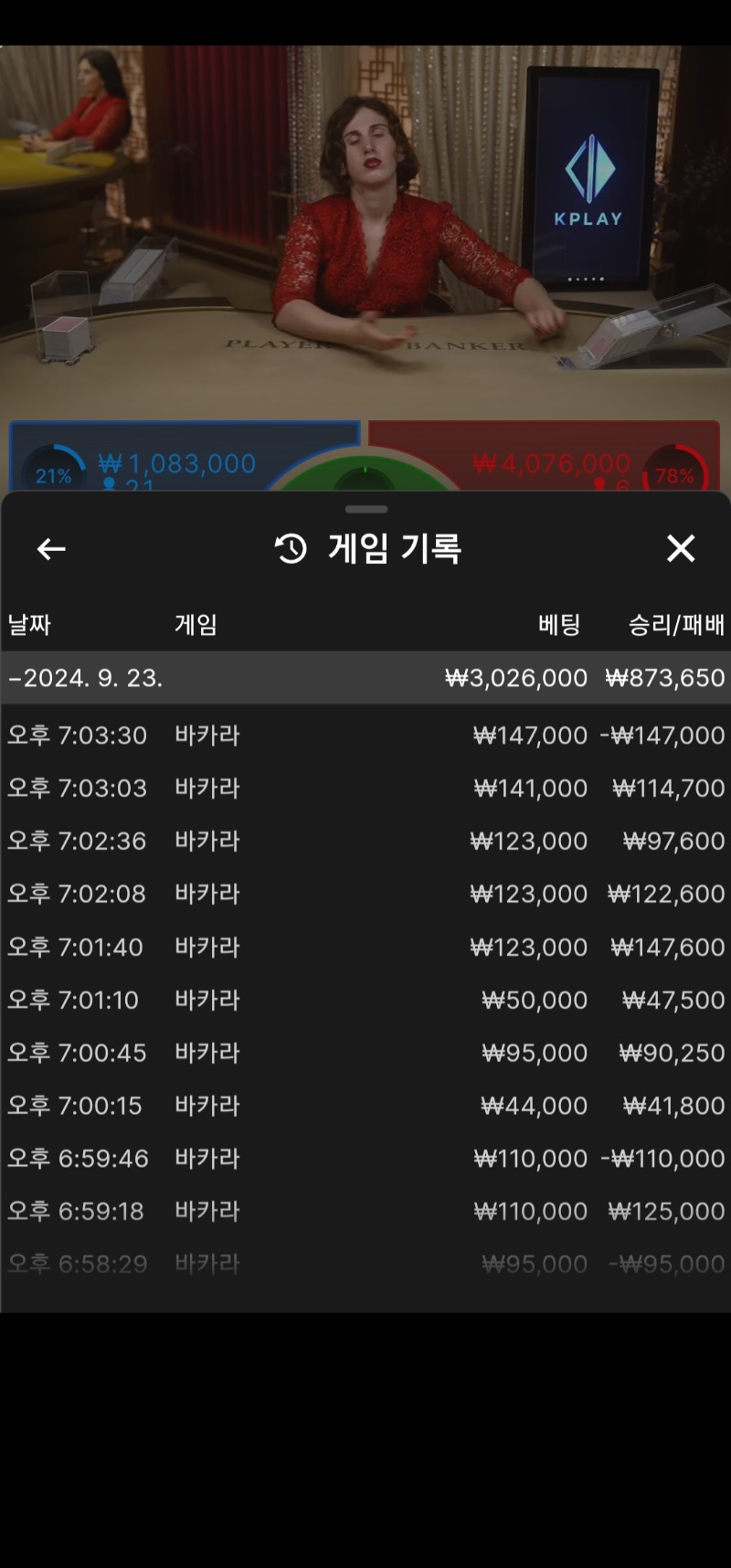Go back from the 게임 기록 panel
This screenshot has width=731, height=1568.
51,549
